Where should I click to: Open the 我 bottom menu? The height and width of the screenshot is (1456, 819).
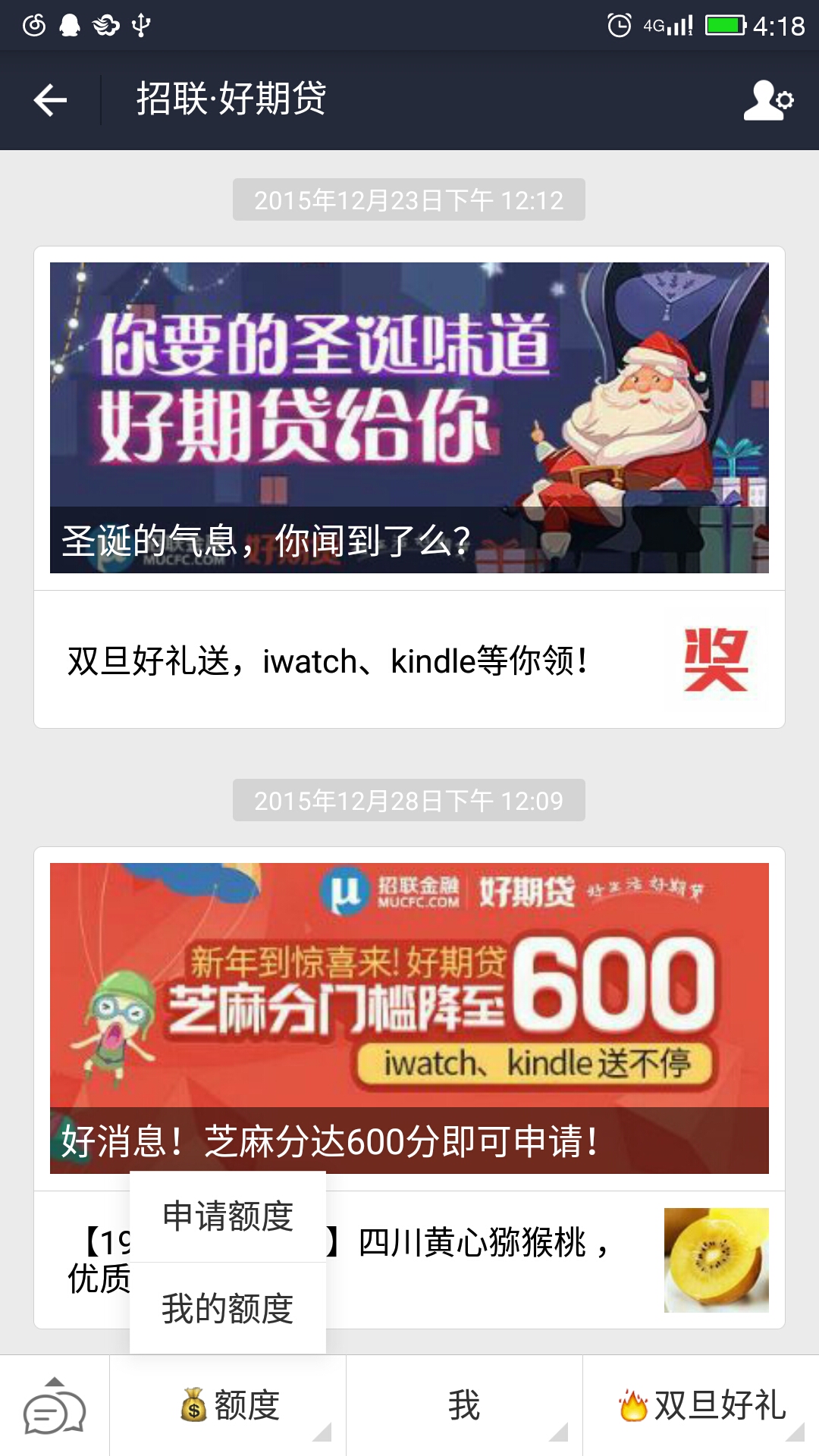click(464, 1406)
